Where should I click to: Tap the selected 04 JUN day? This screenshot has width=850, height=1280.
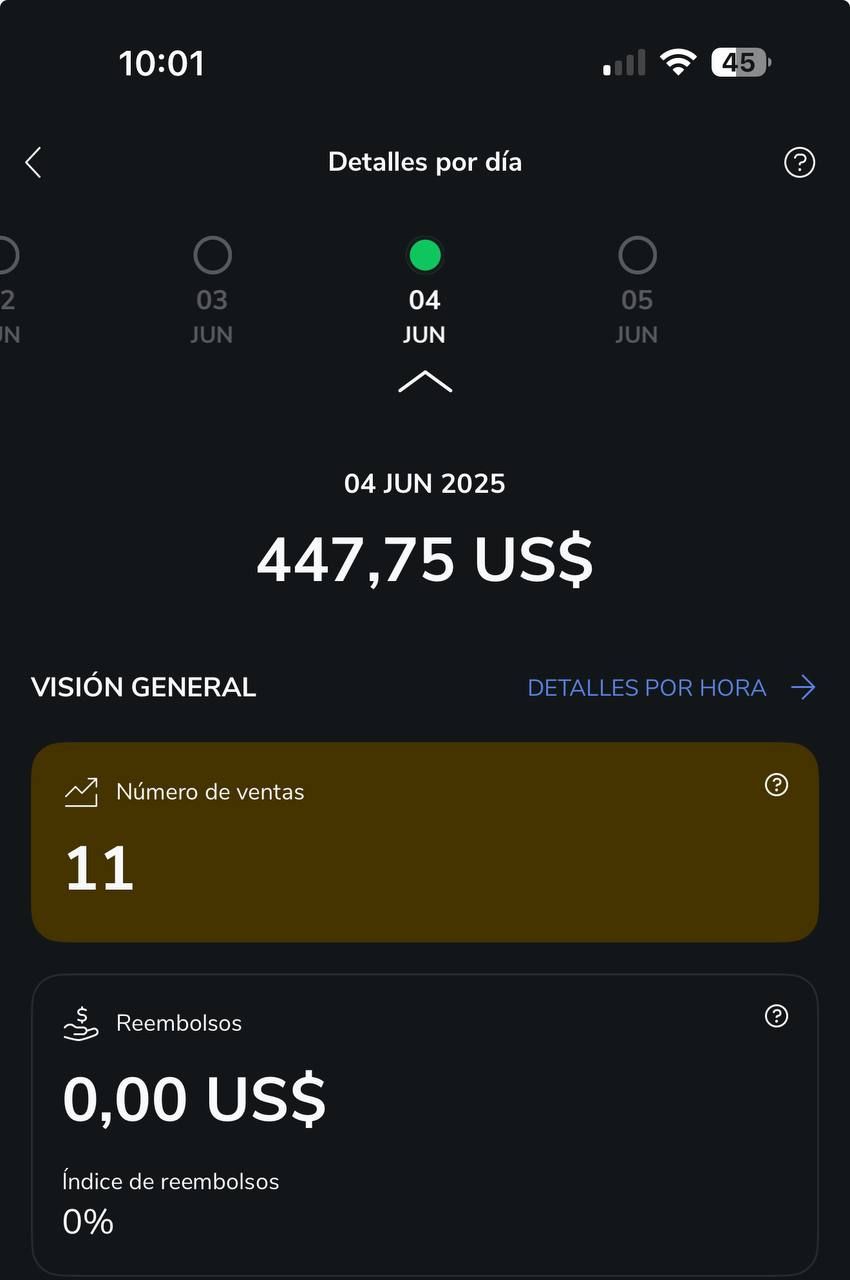click(425, 290)
